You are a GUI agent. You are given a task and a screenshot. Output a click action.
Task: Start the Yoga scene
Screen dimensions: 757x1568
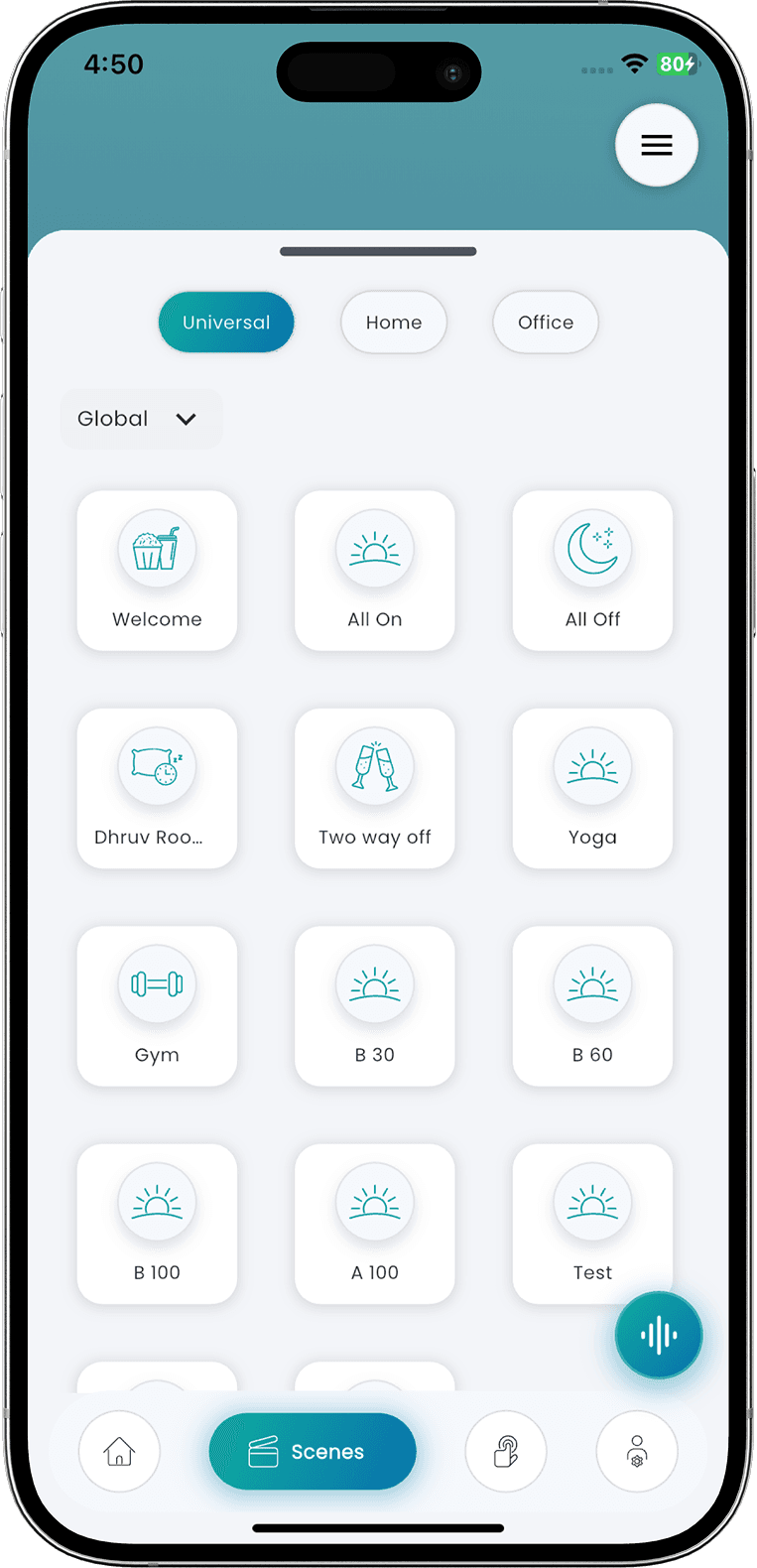click(x=592, y=788)
